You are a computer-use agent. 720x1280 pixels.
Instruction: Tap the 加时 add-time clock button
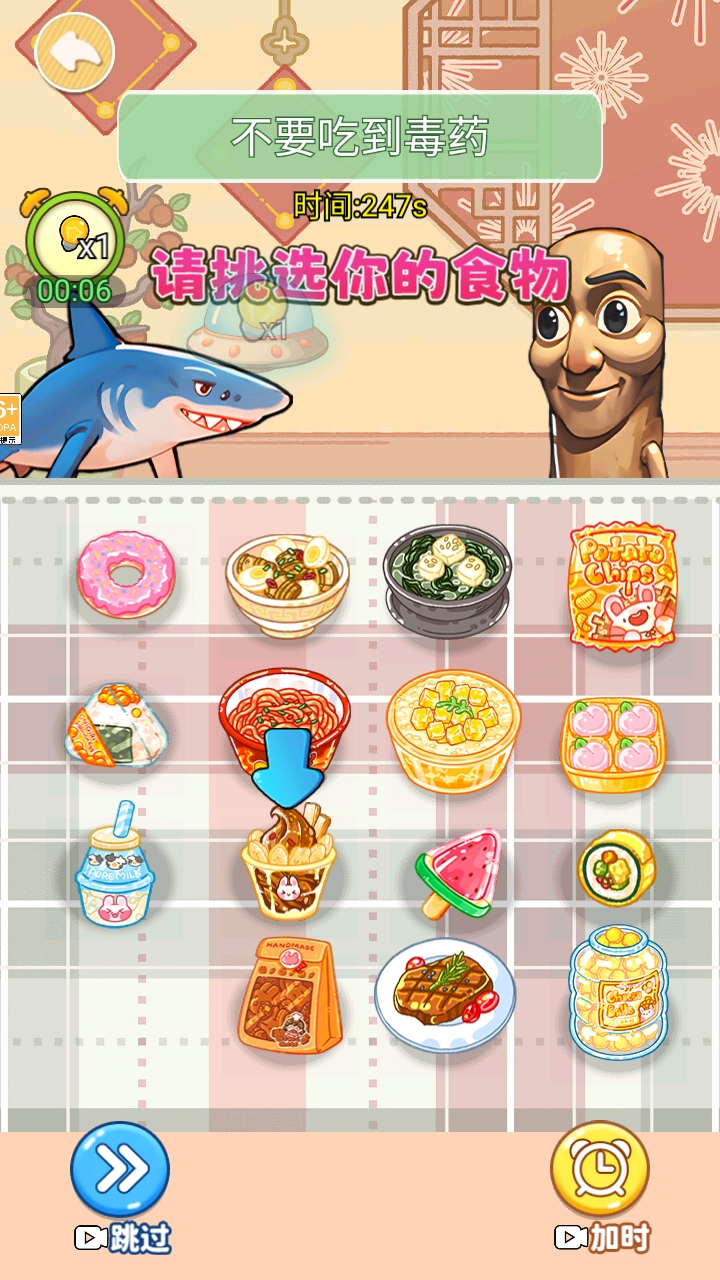coord(600,1172)
